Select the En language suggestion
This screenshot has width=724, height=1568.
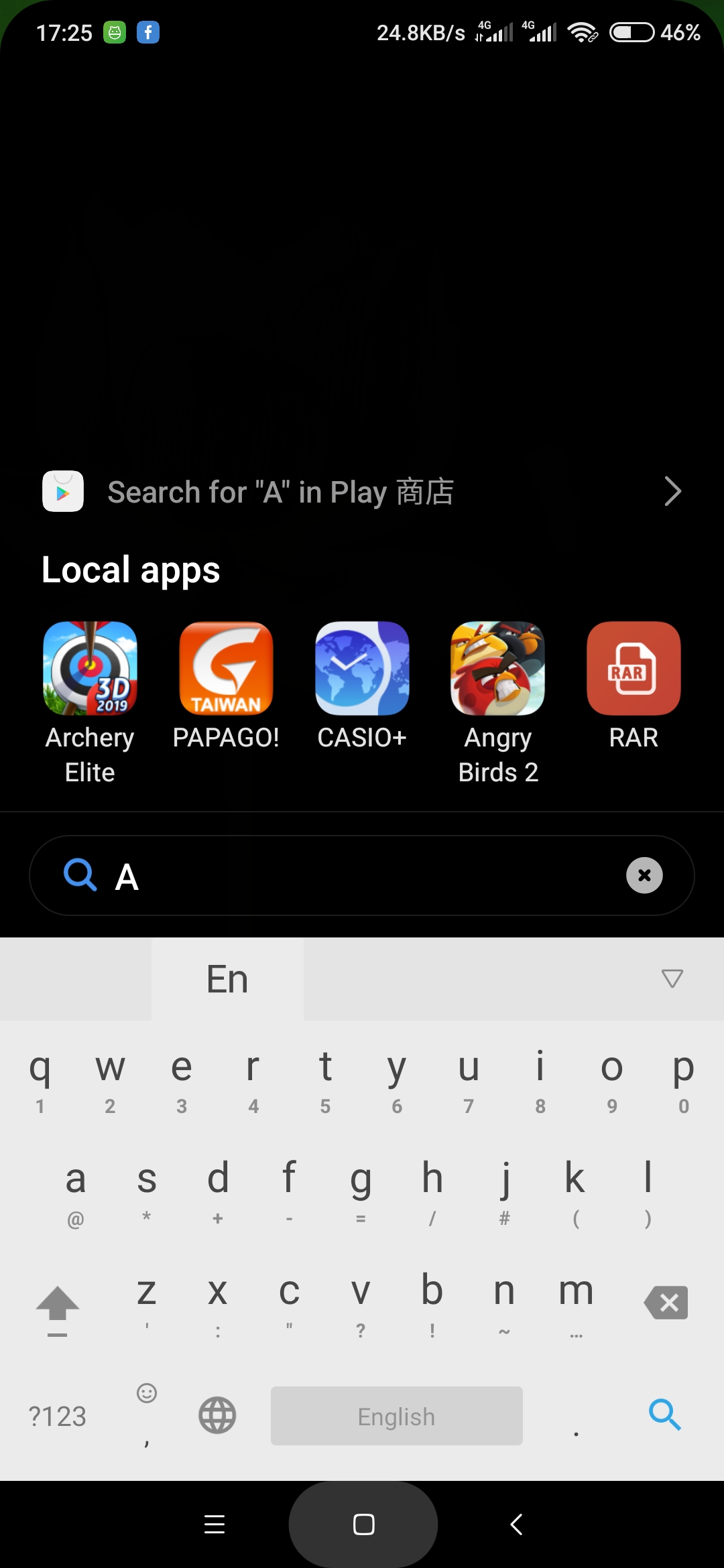[227, 980]
